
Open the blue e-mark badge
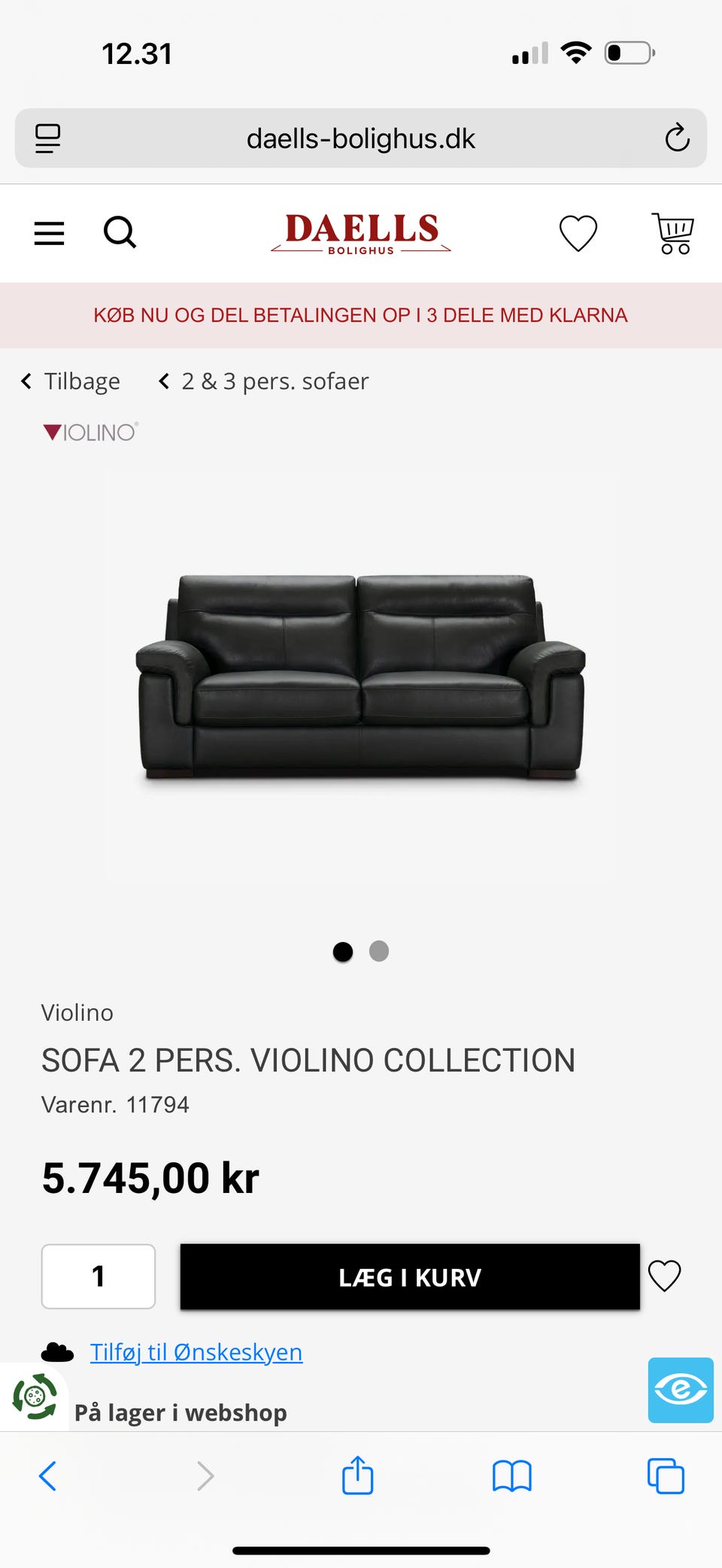point(681,1390)
